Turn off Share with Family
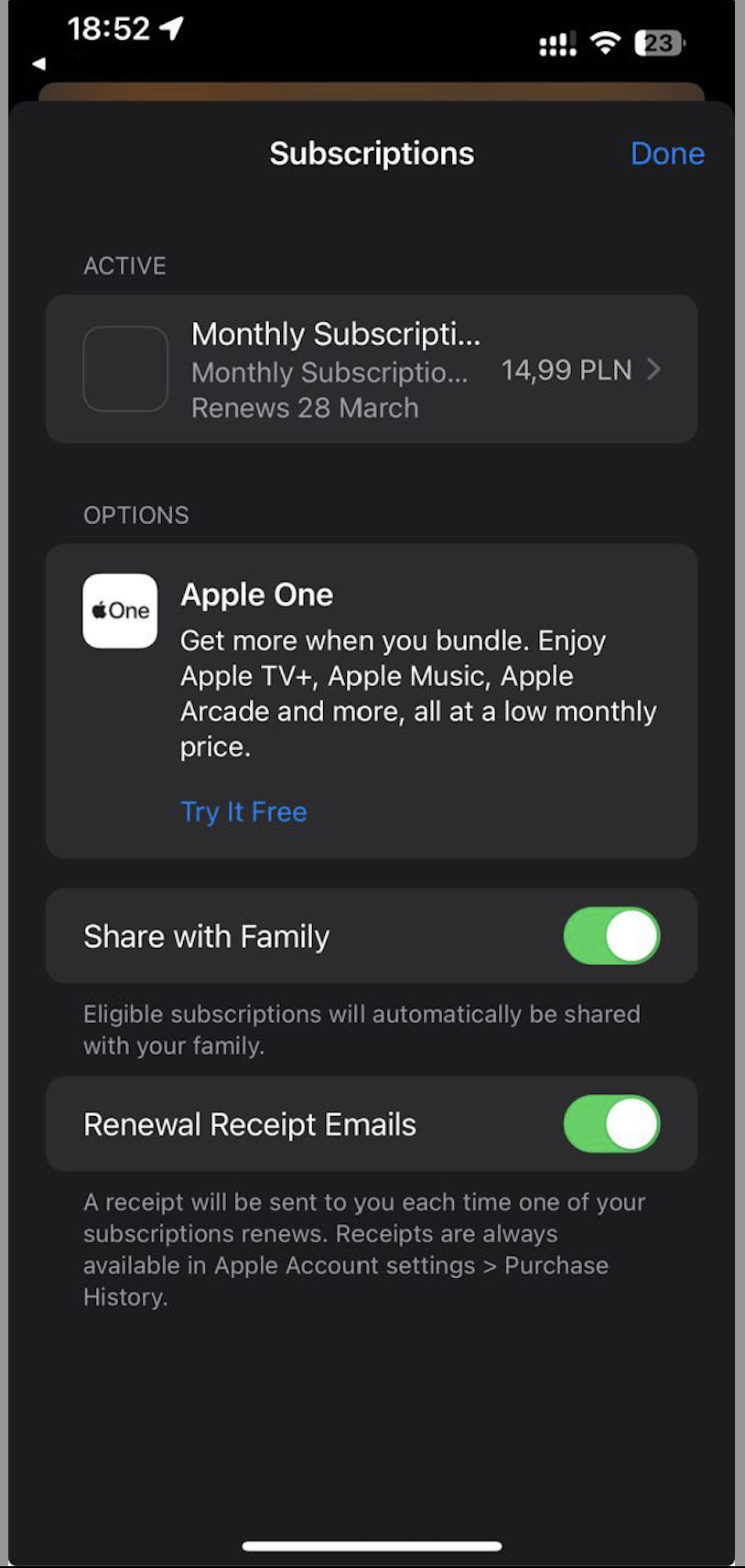The image size is (745, 1568). pos(611,936)
